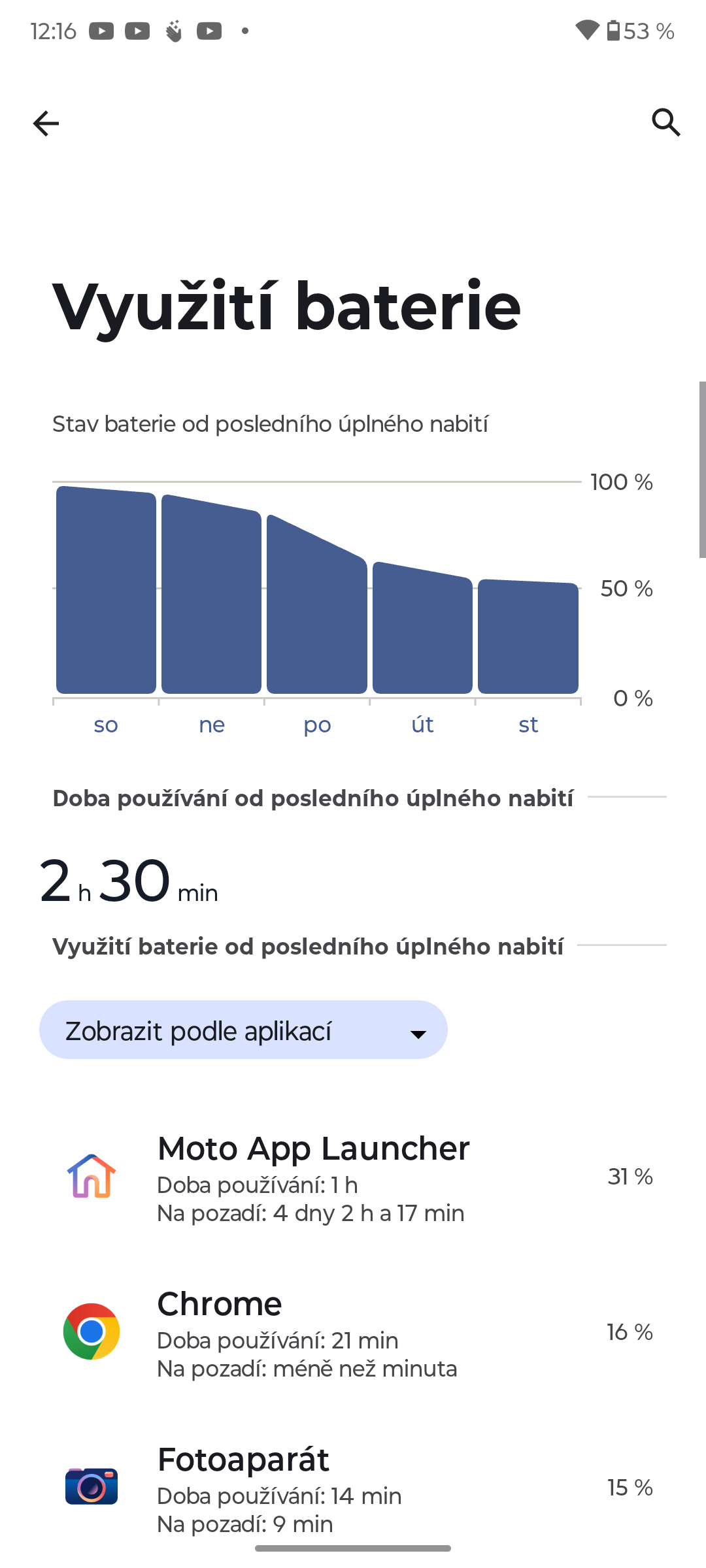This screenshot has width=706, height=1568.
Task: Open the settings search magnifier
Action: pyautogui.click(x=665, y=122)
